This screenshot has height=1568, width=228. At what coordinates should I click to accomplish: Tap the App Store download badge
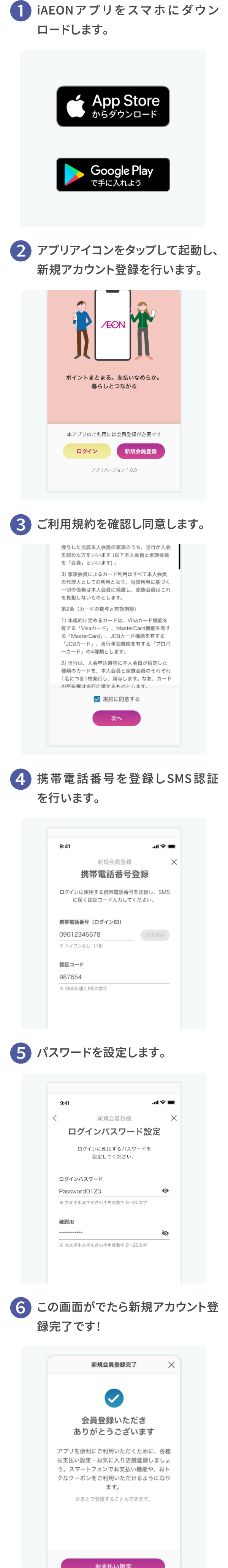click(113, 106)
